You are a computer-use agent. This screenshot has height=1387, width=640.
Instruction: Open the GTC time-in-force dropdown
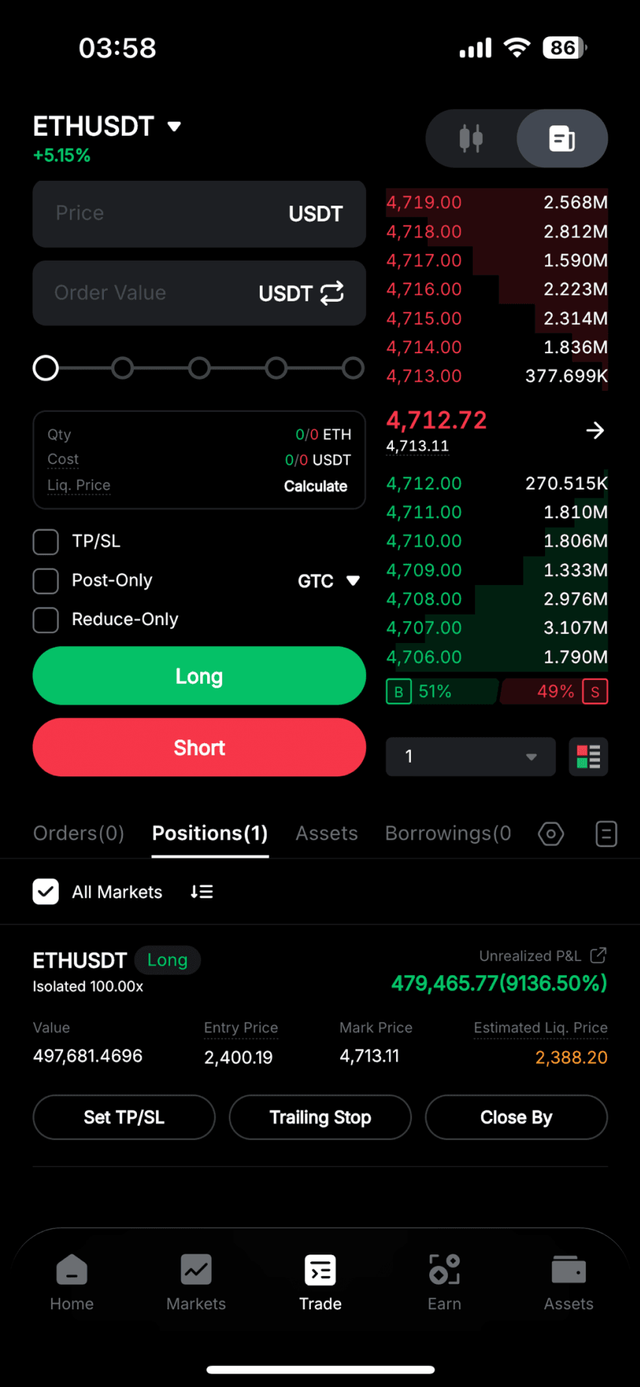click(328, 581)
